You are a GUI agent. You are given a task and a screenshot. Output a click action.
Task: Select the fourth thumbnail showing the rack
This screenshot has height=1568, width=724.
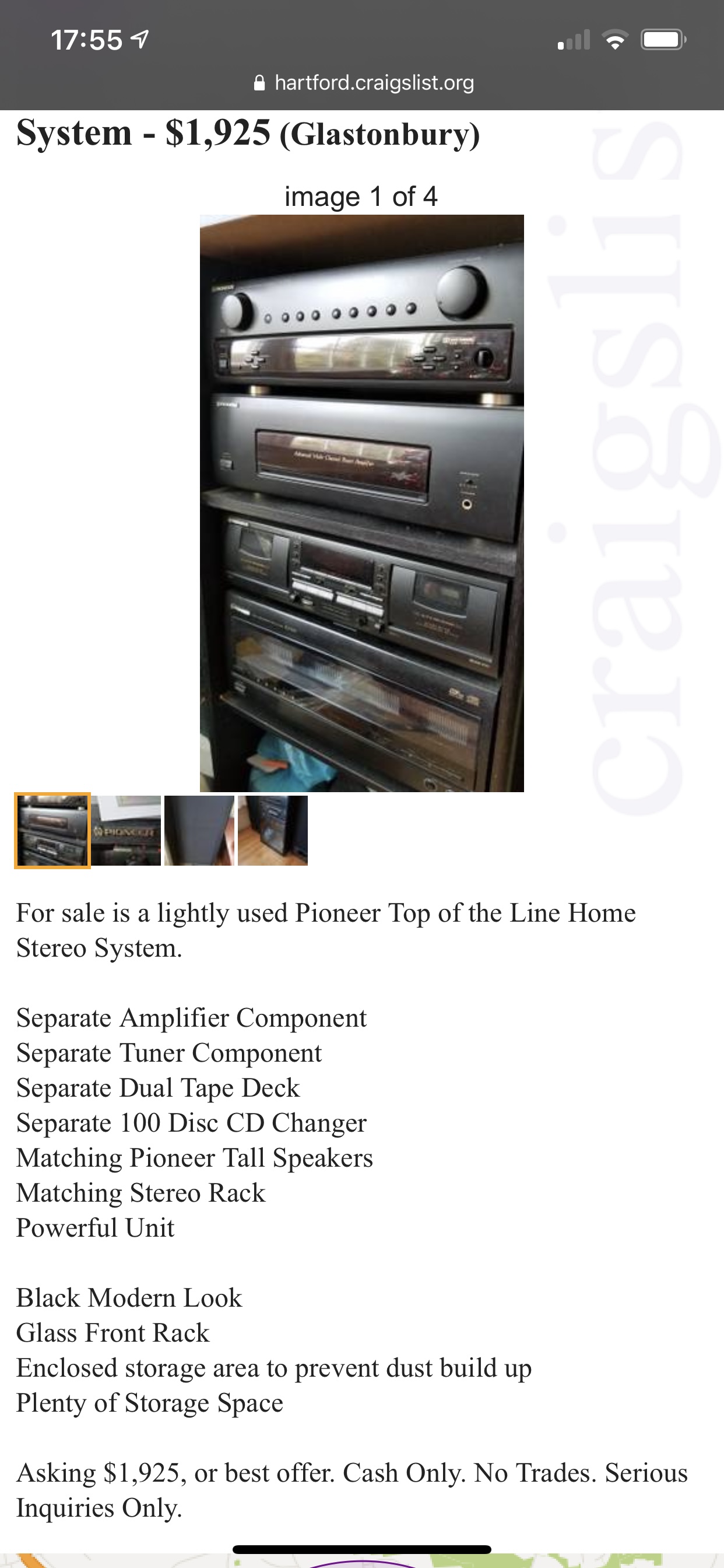pyautogui.click(x=273, y=830)
